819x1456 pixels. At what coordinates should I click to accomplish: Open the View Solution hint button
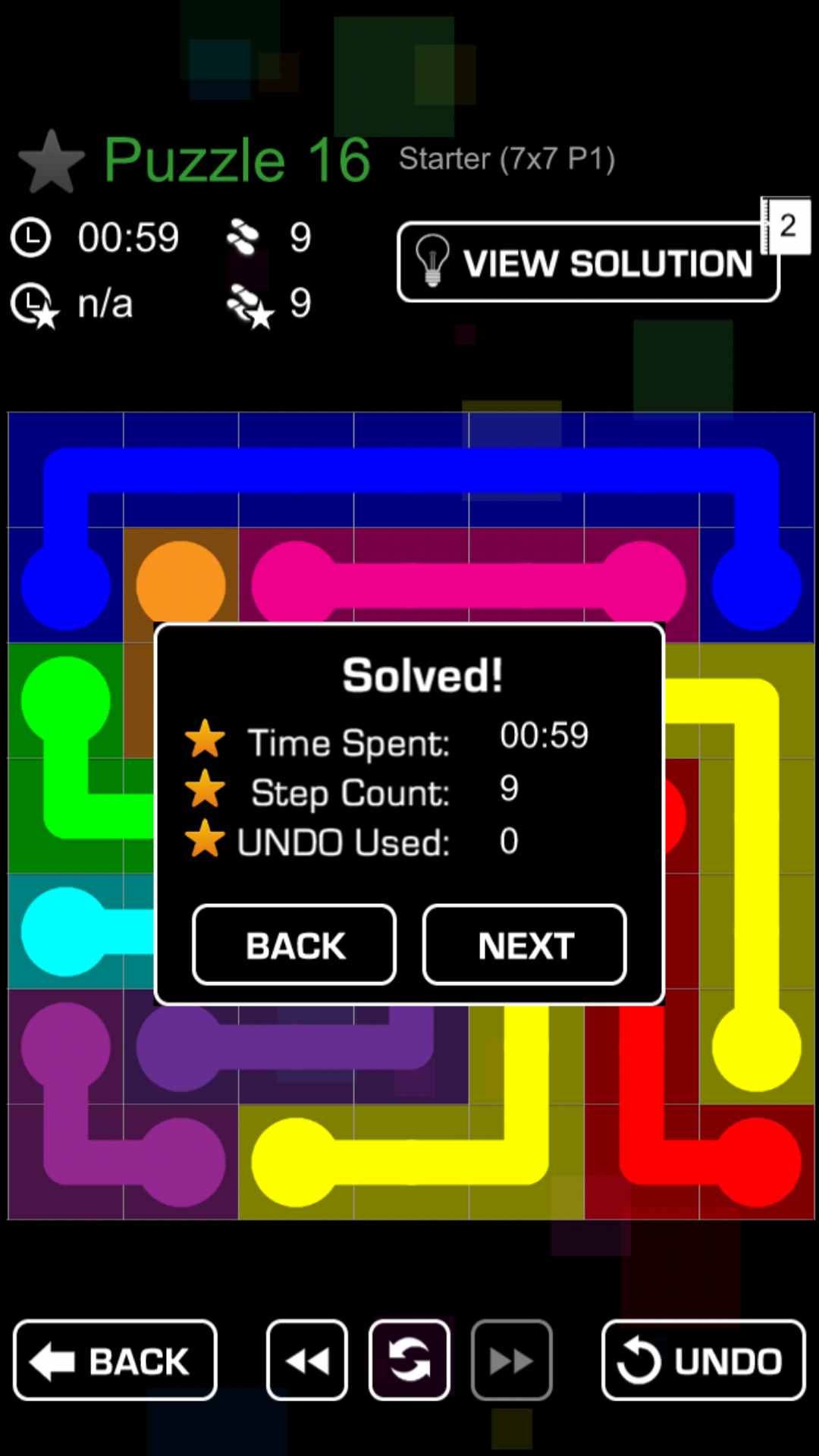coord(588,262)
